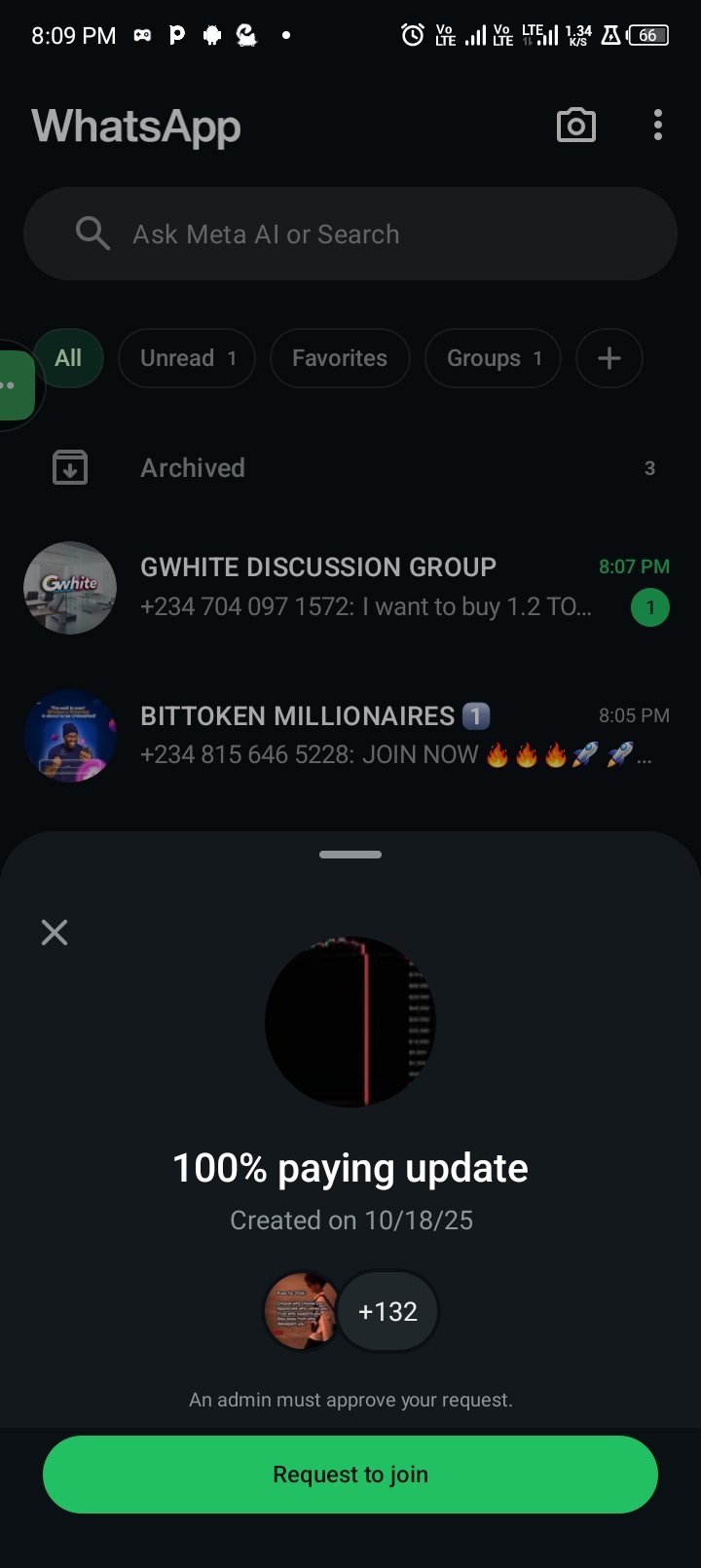This screenshot has width=701, height=1568.
Task: Open the three-dot overflow menu
Action: tap(658, 126)
